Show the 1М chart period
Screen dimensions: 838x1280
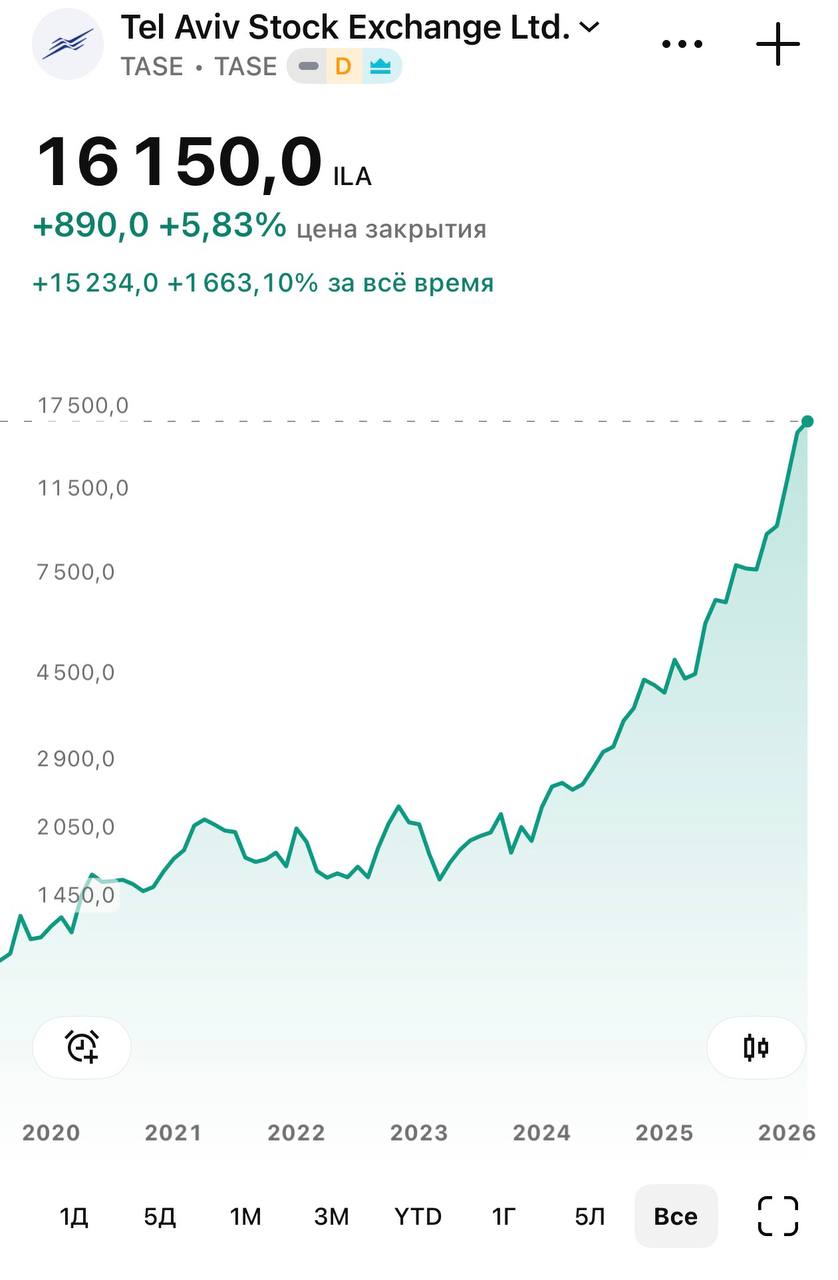pos(245,1216)
